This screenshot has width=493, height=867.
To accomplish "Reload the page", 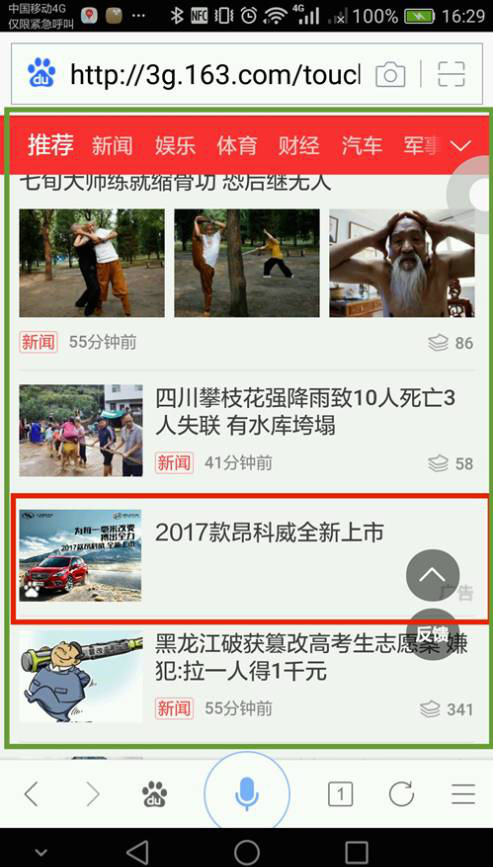I will (401, 795).
